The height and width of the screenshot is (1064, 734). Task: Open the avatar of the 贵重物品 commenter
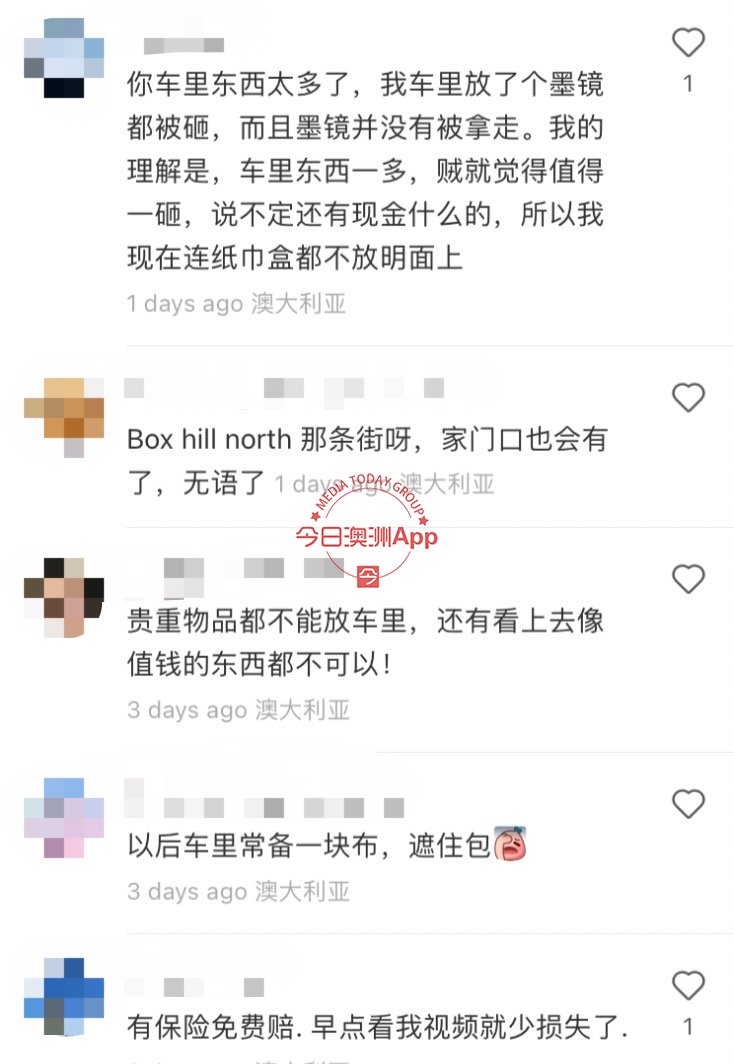[64, 597]
